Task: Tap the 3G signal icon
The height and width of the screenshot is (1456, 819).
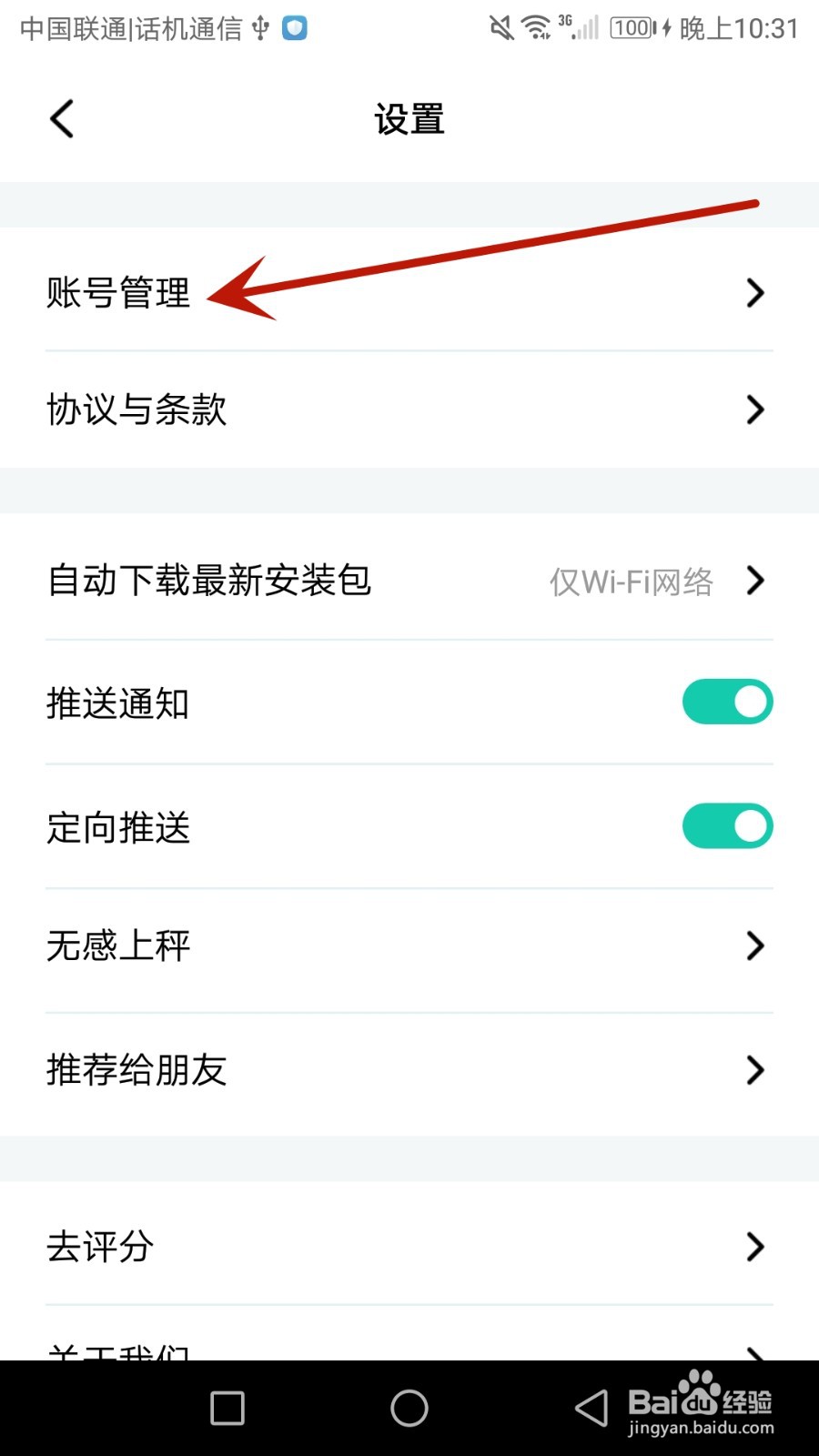Action: point(573,25)
